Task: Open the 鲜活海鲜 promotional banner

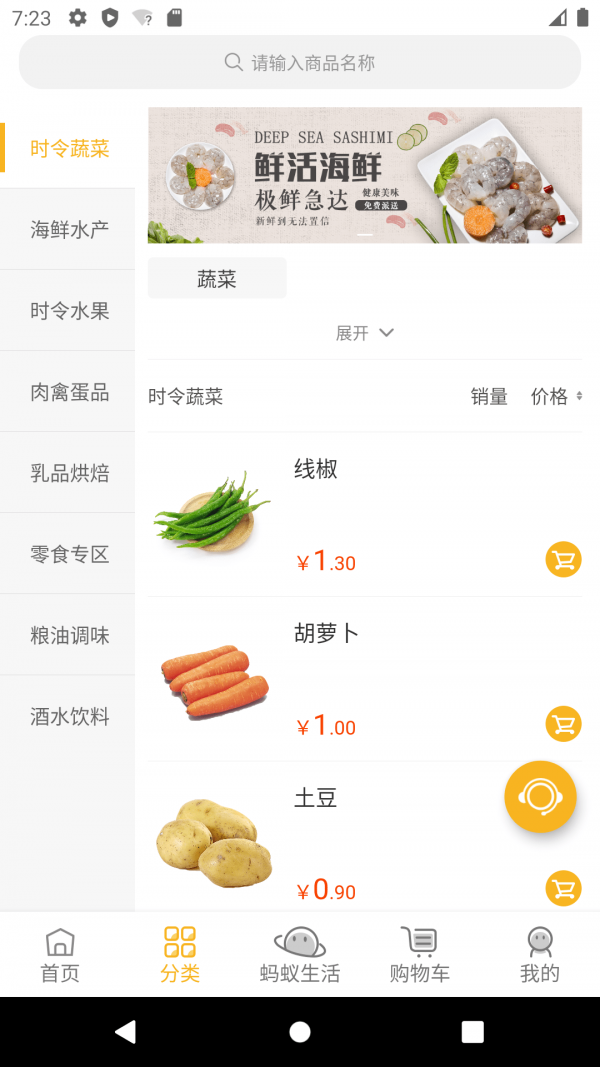Action: click(x=364, y=175)
